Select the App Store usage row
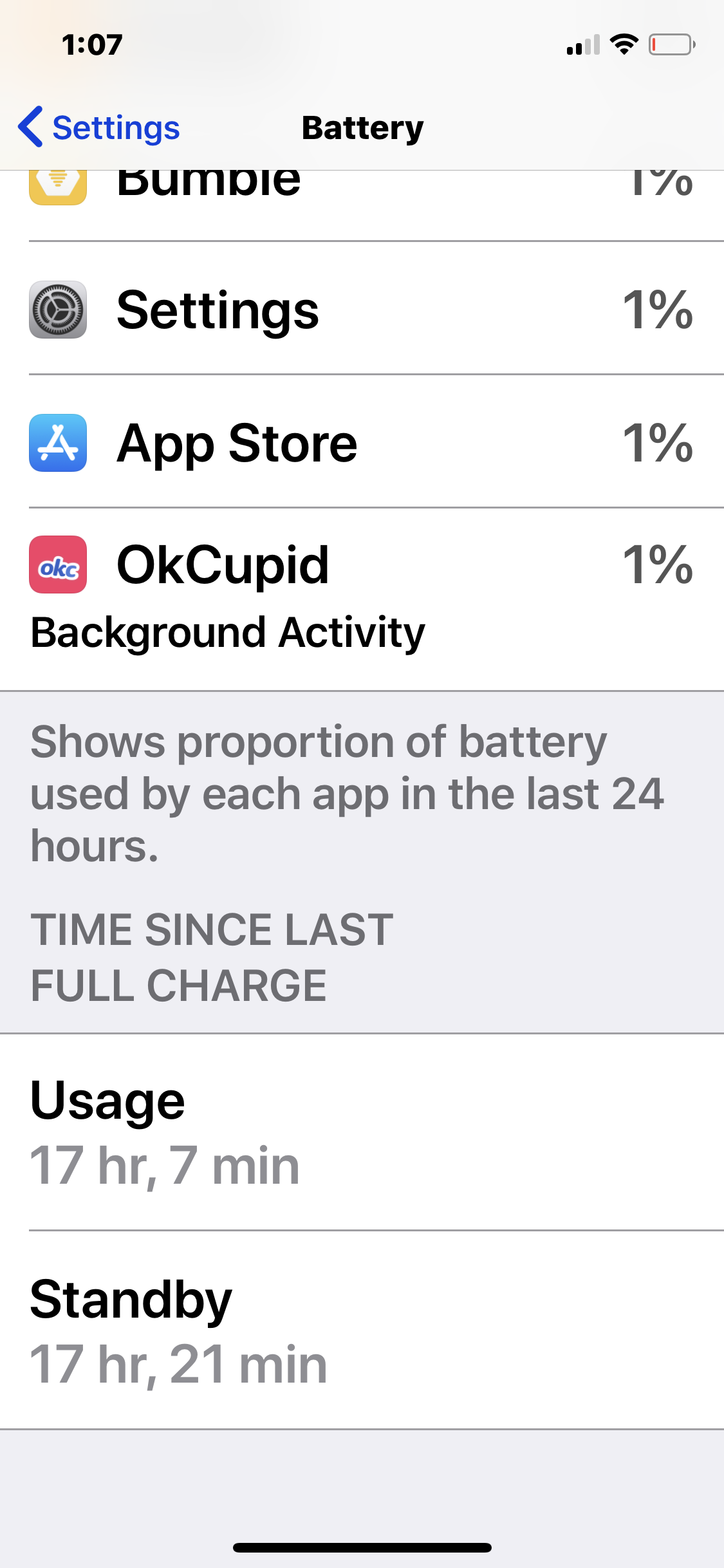Screen dimensions: 724x1568 point(362,442)
